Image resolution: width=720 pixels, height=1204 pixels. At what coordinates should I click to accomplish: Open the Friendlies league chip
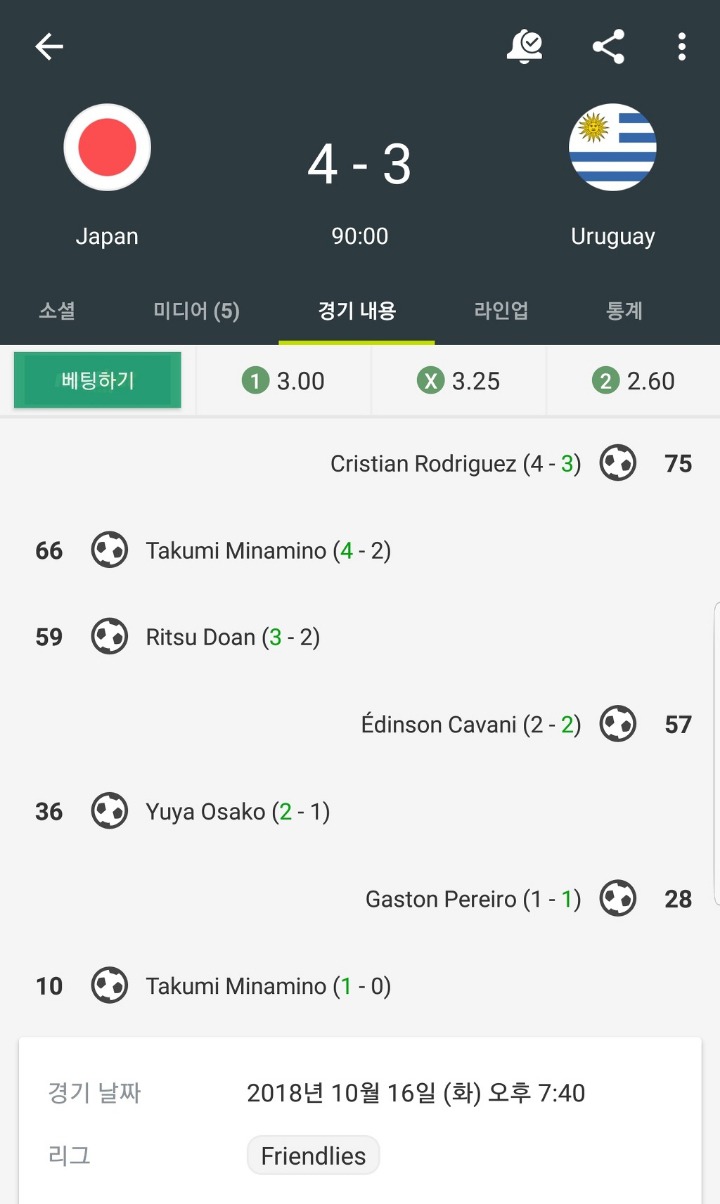coord(313,1156)
